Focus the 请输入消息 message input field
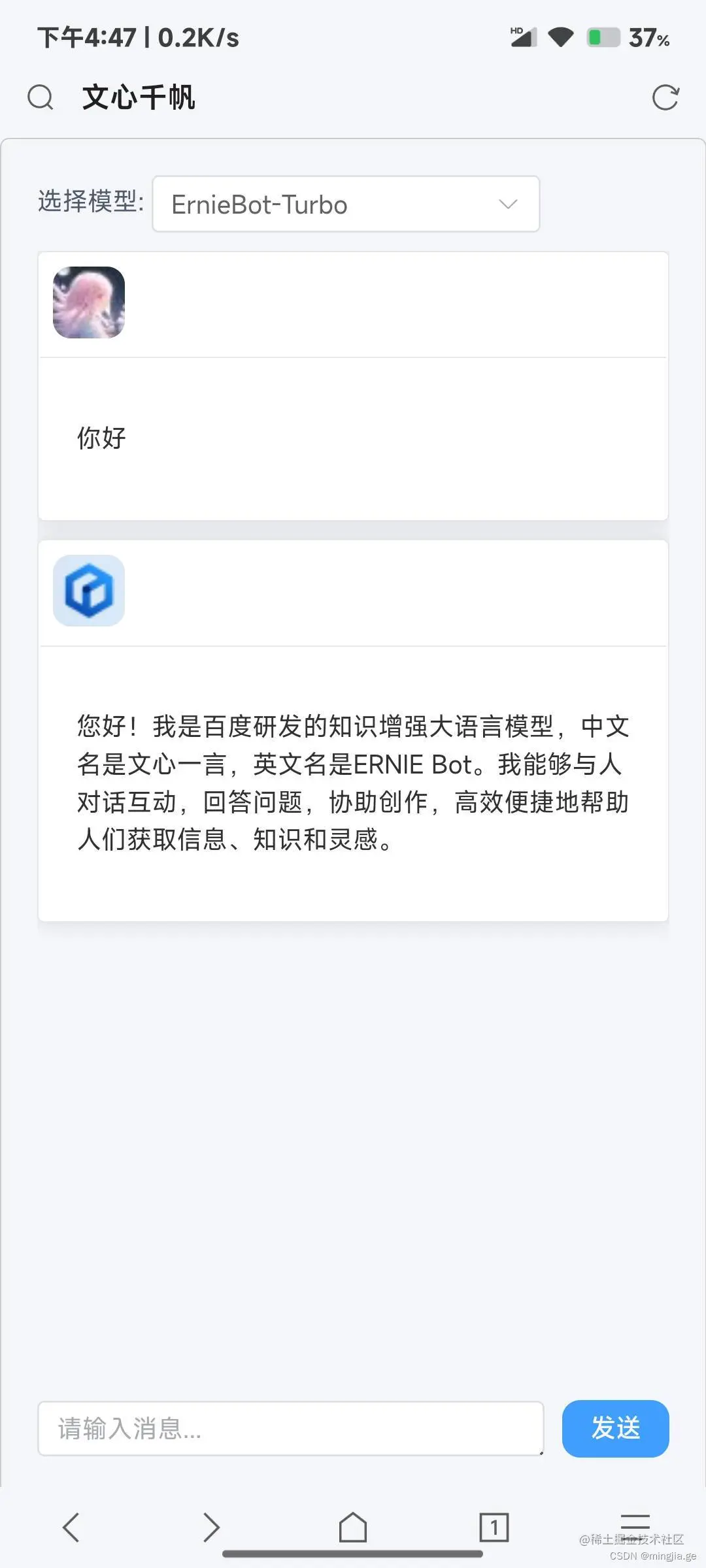Image resolution: width=706 pixels, height=1568 pixels. [291, 1428]
